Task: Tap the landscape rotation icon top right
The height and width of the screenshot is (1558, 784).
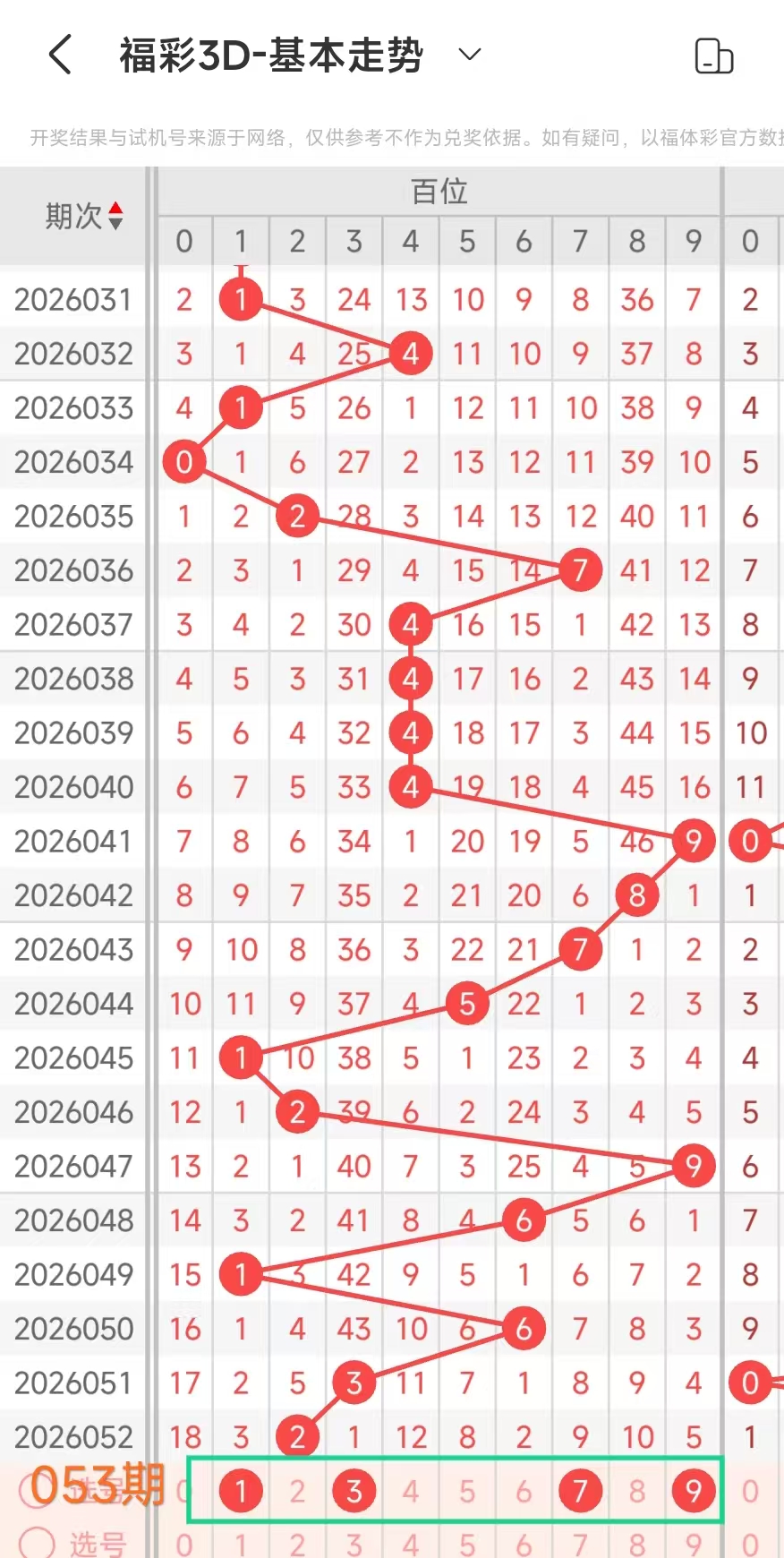Action: (713, 54)
